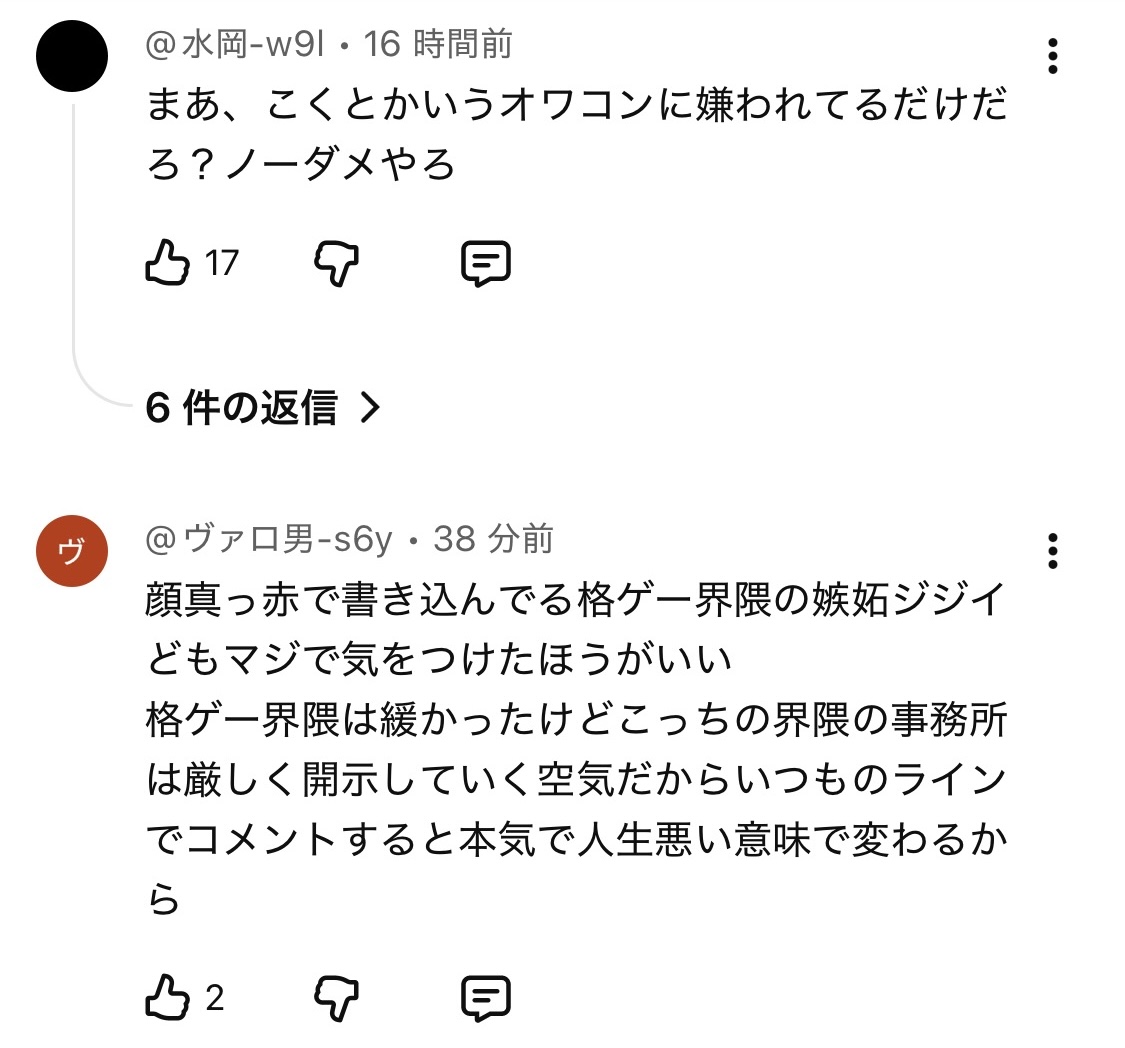Like the comment by @水岡-w9l
Viewport: 1125px width, 1048px height.
167,263
